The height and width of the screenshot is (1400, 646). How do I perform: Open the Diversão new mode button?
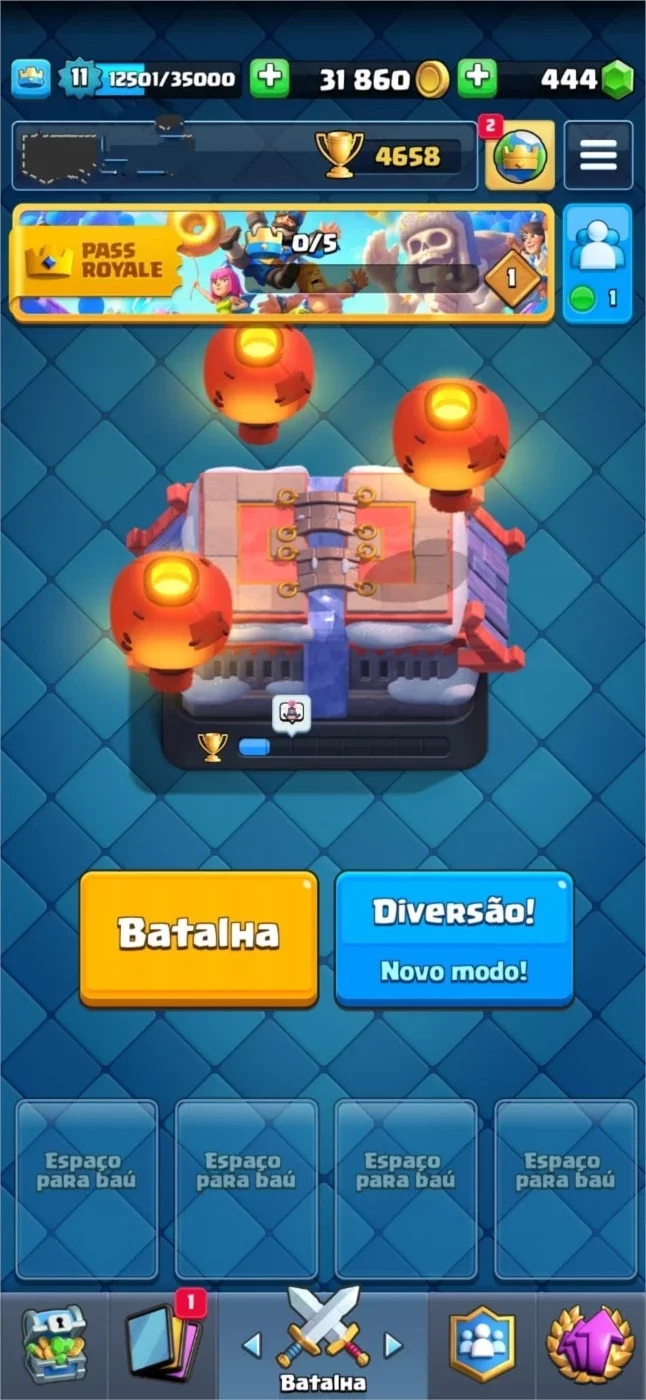click(x=453, y=937)
